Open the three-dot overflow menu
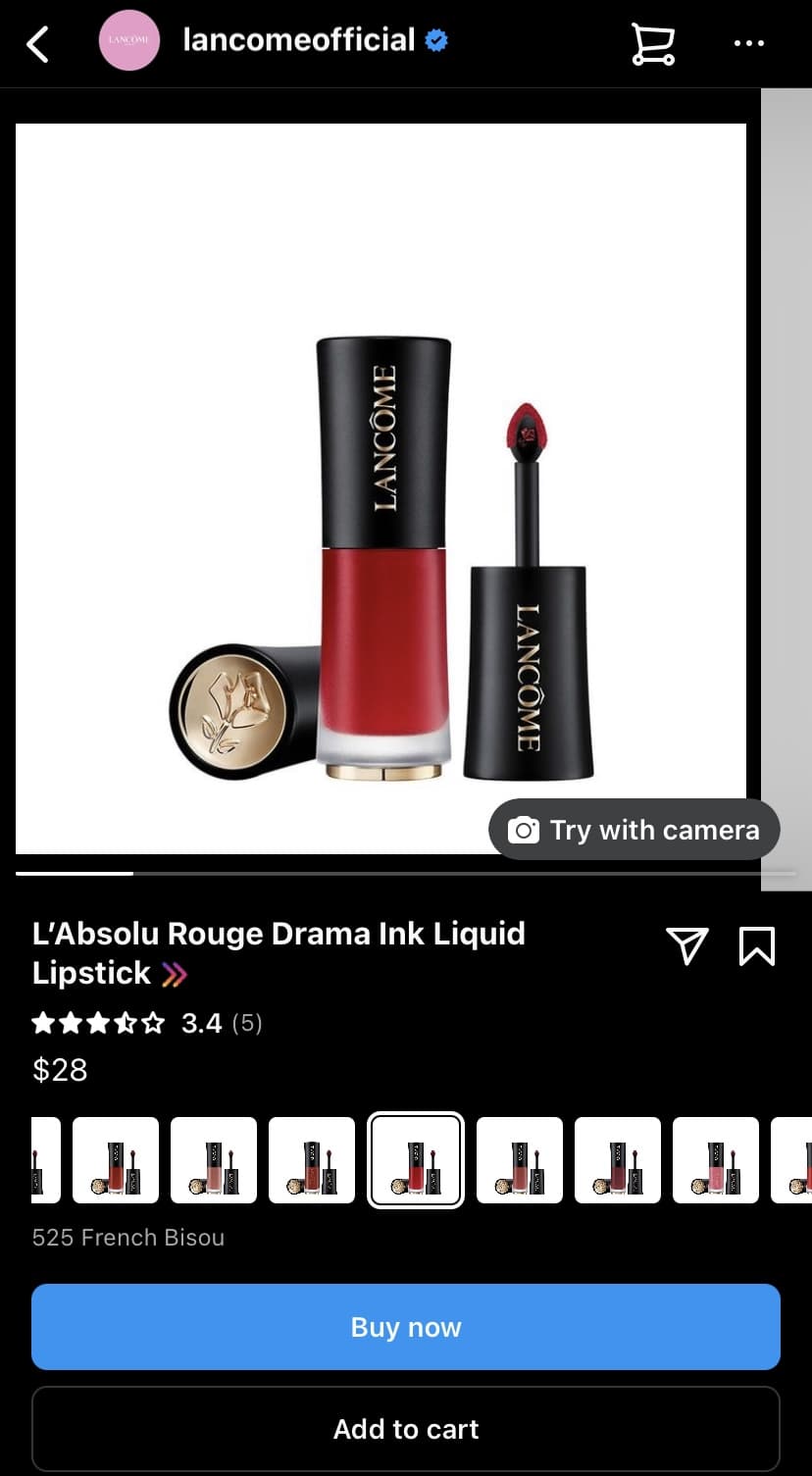 point(748,43)
